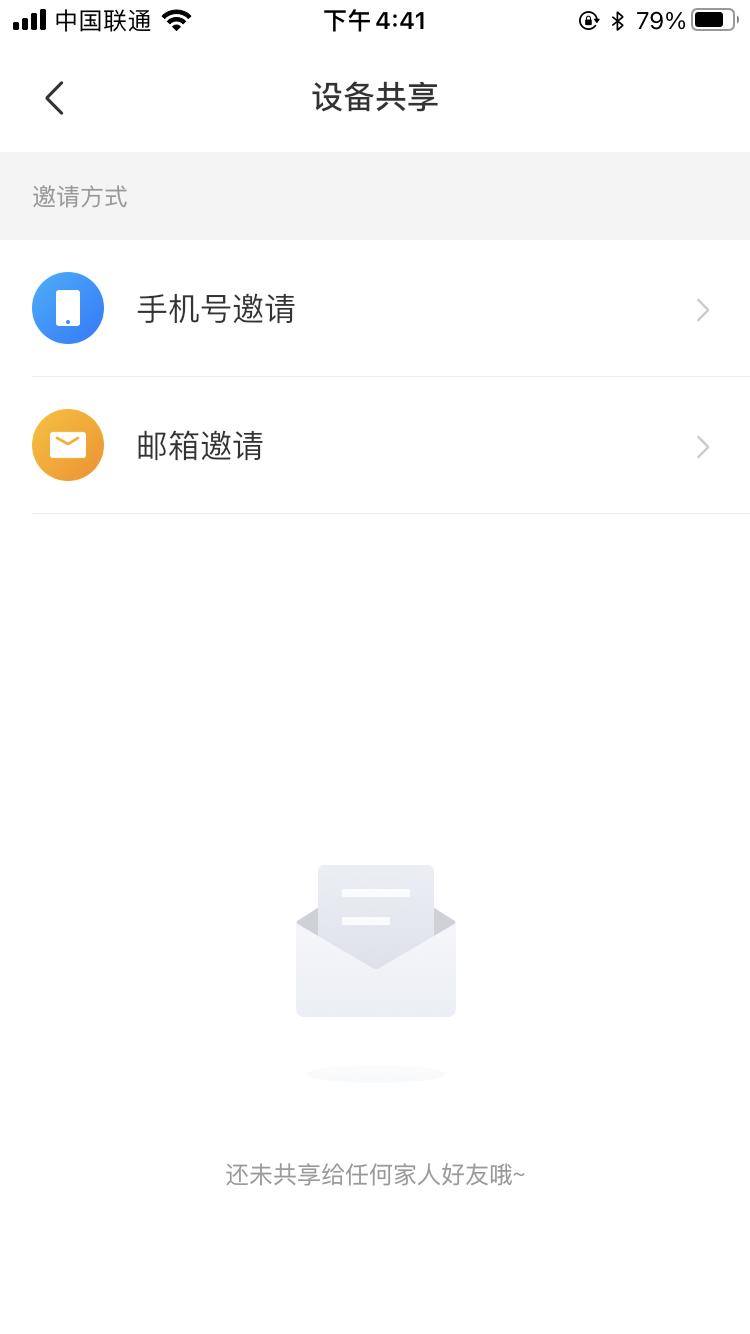Open the 手机号邀请 option
Image resolution: width=750 pixels, height=1334 pixels.
coord(216,309)
